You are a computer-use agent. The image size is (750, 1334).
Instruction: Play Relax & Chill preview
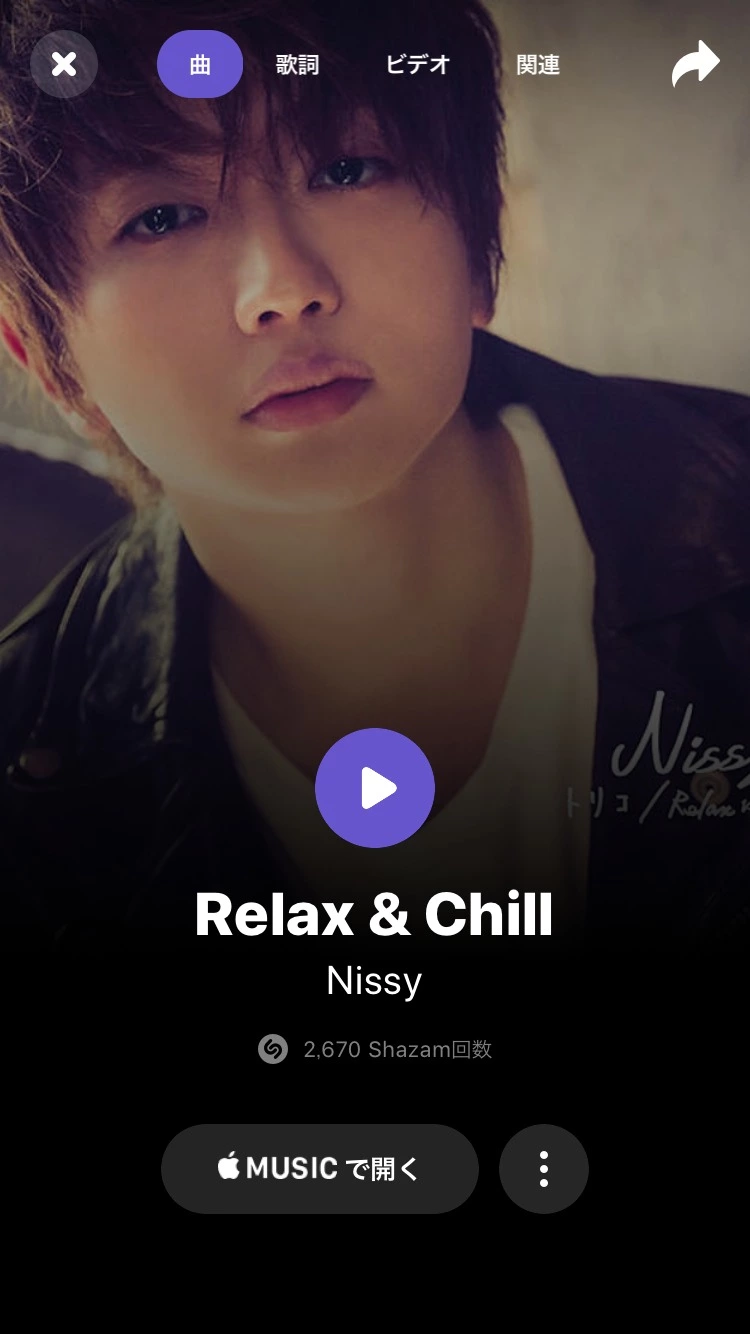[375, 788]
